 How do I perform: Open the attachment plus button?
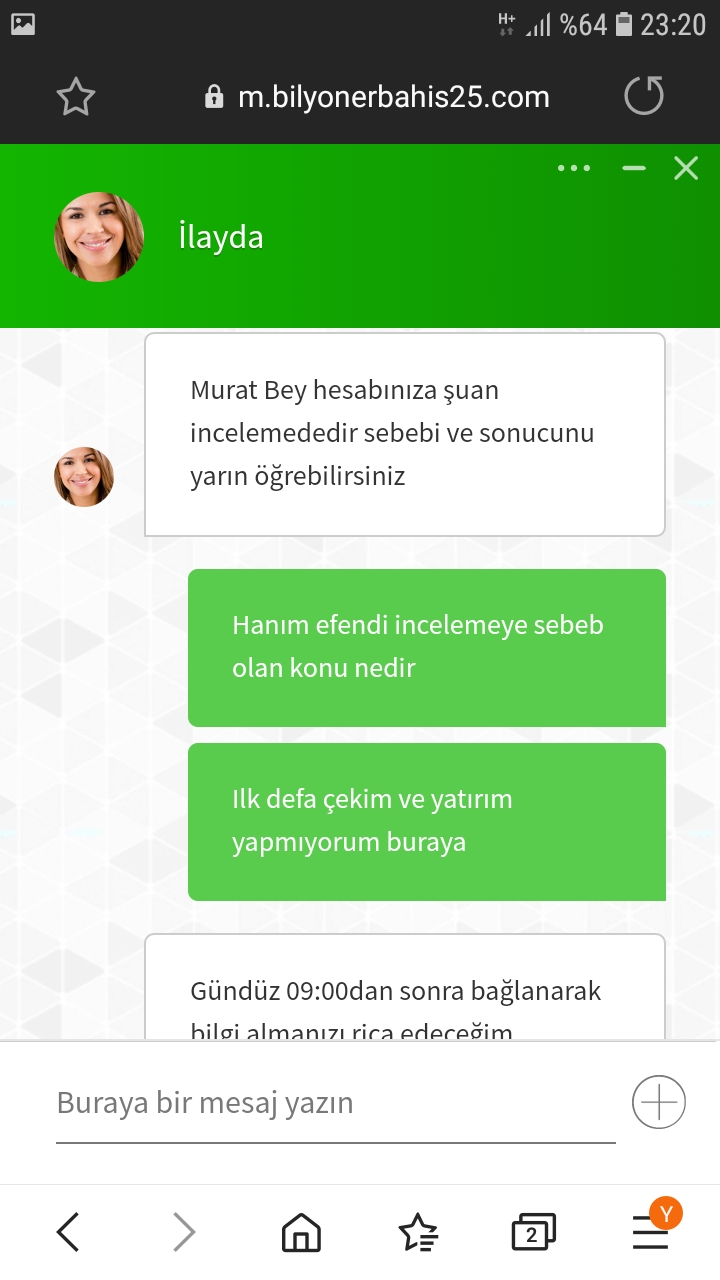(x=659, y=1103)
